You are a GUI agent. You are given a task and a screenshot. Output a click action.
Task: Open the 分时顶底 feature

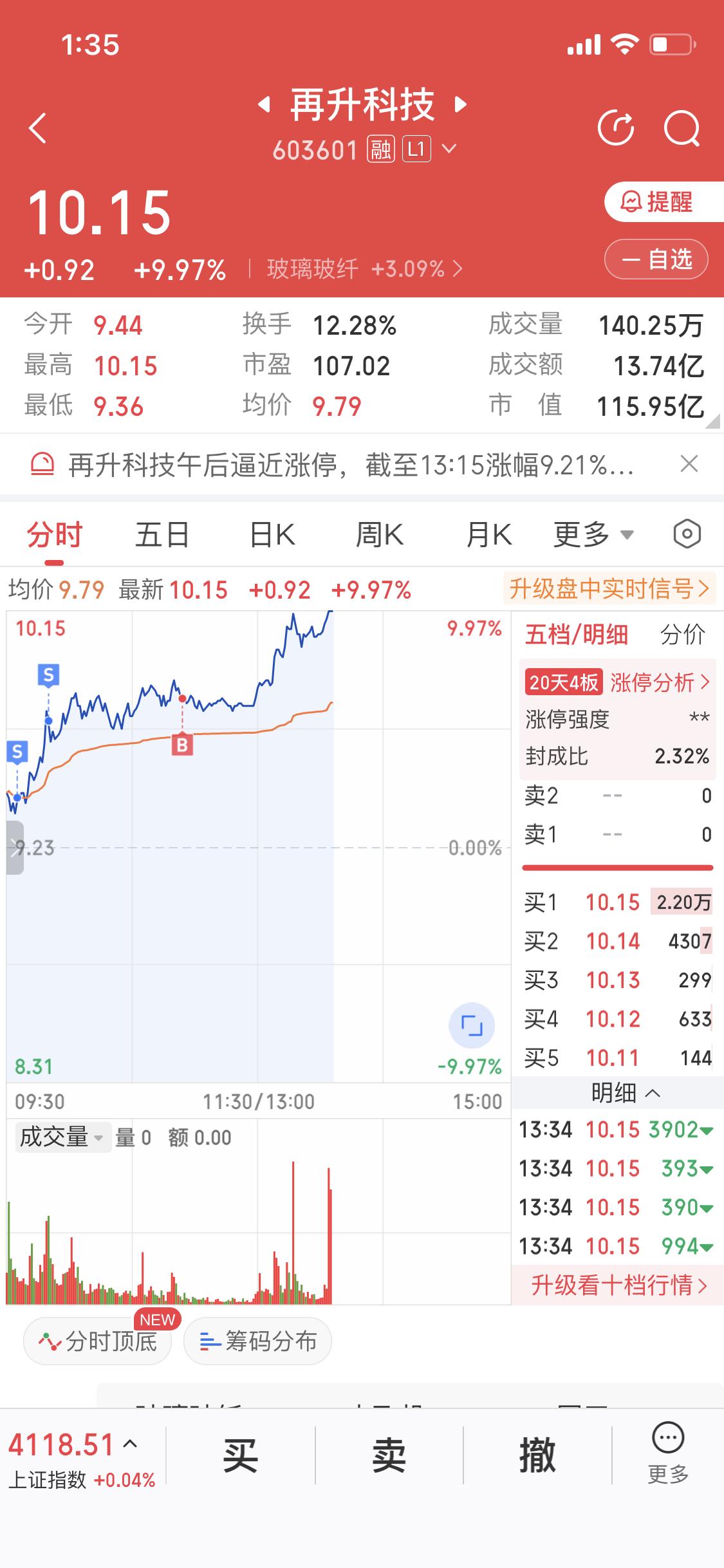point(97,1341)
